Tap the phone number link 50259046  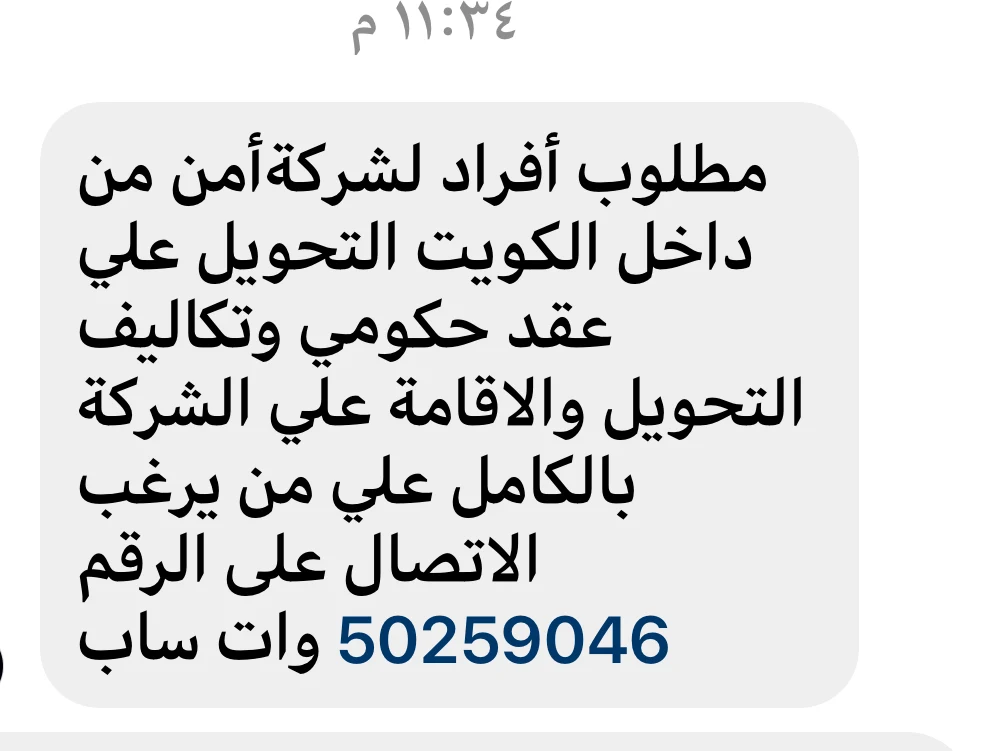502,641
